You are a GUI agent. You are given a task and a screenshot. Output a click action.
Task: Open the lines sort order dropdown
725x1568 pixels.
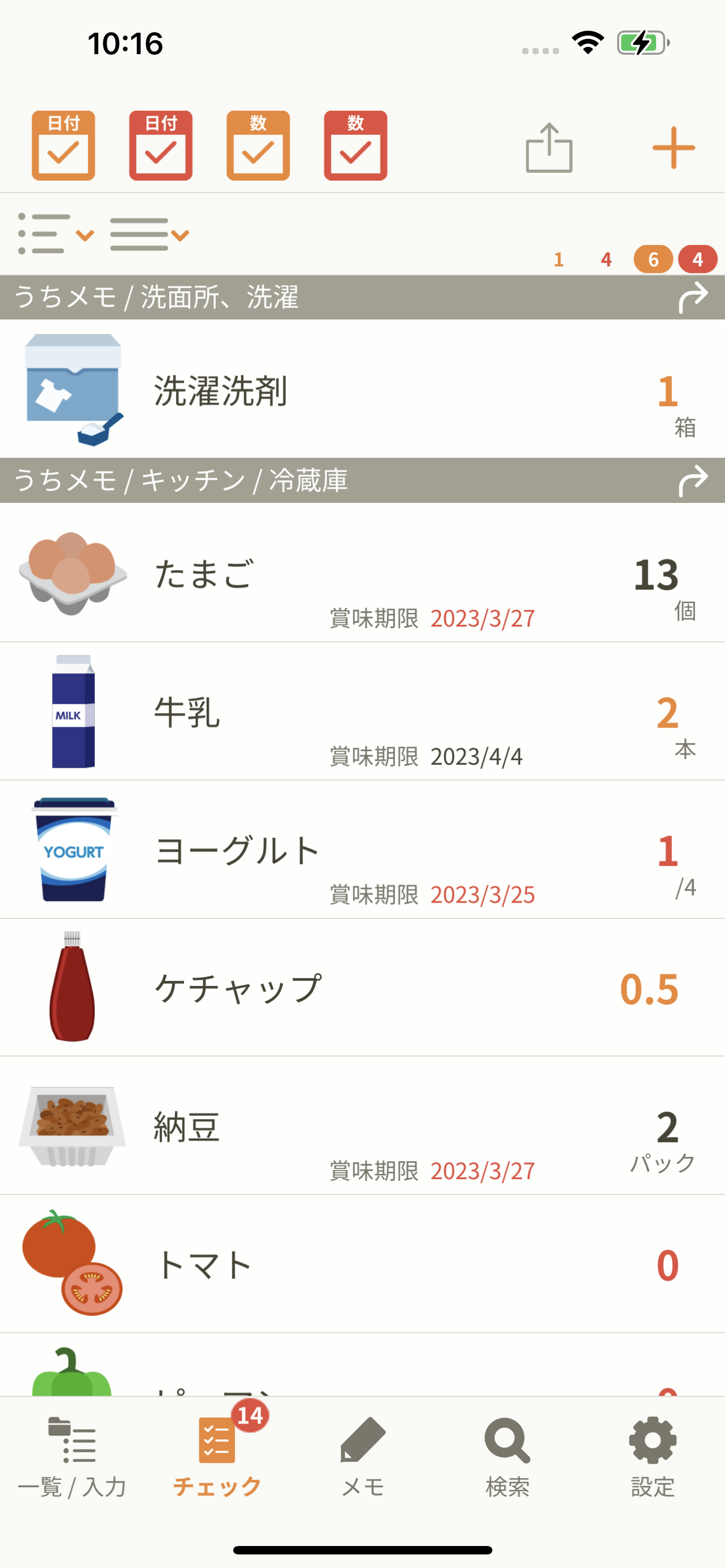150,234
